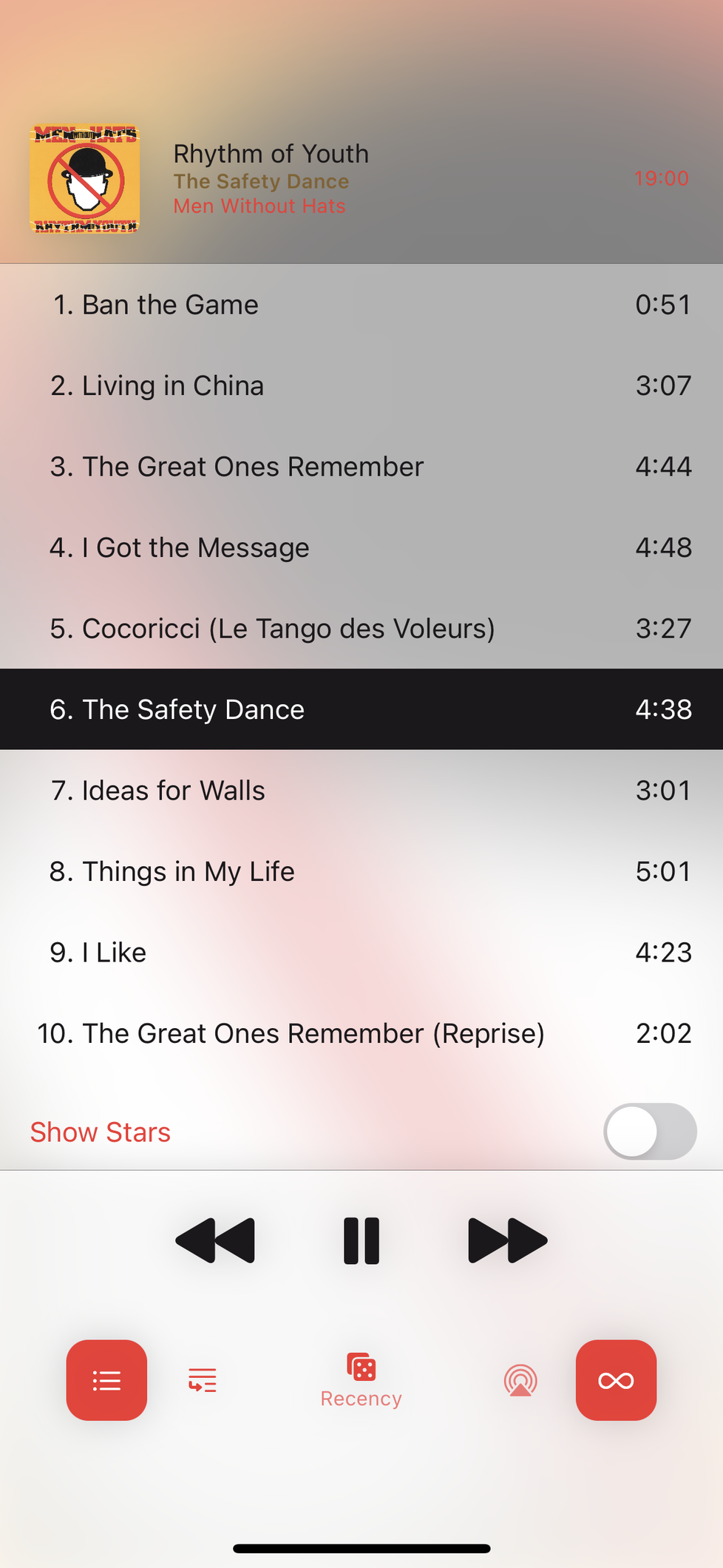Open the Rhythm of Youth album artwork
The height and width of the screenshot is (1568, 723).
click(x=85, y=179)
